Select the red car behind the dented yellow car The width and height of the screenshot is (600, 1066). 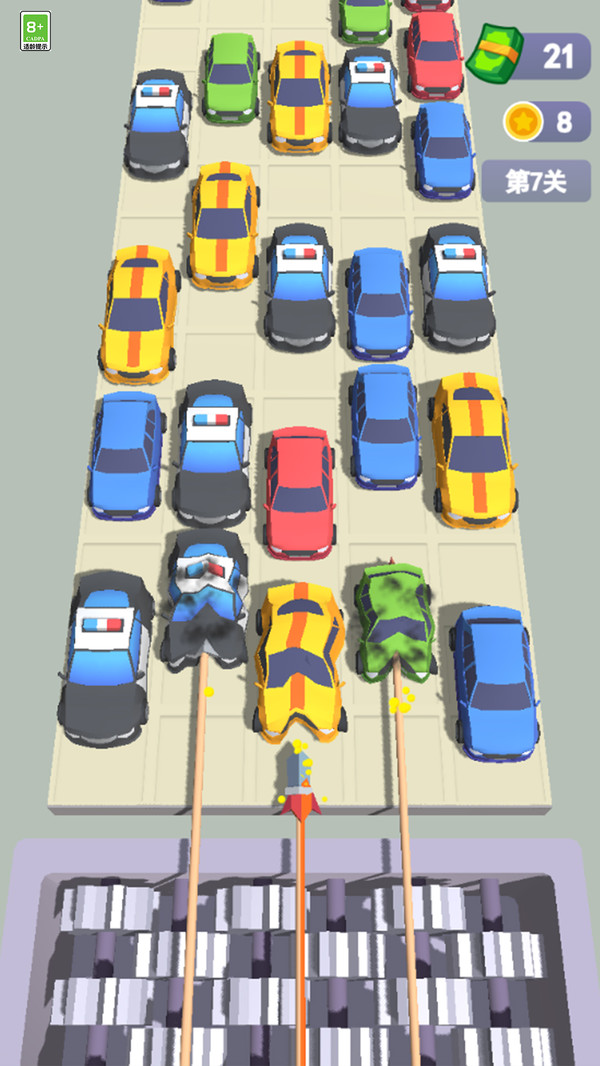[x=300, y=492]
